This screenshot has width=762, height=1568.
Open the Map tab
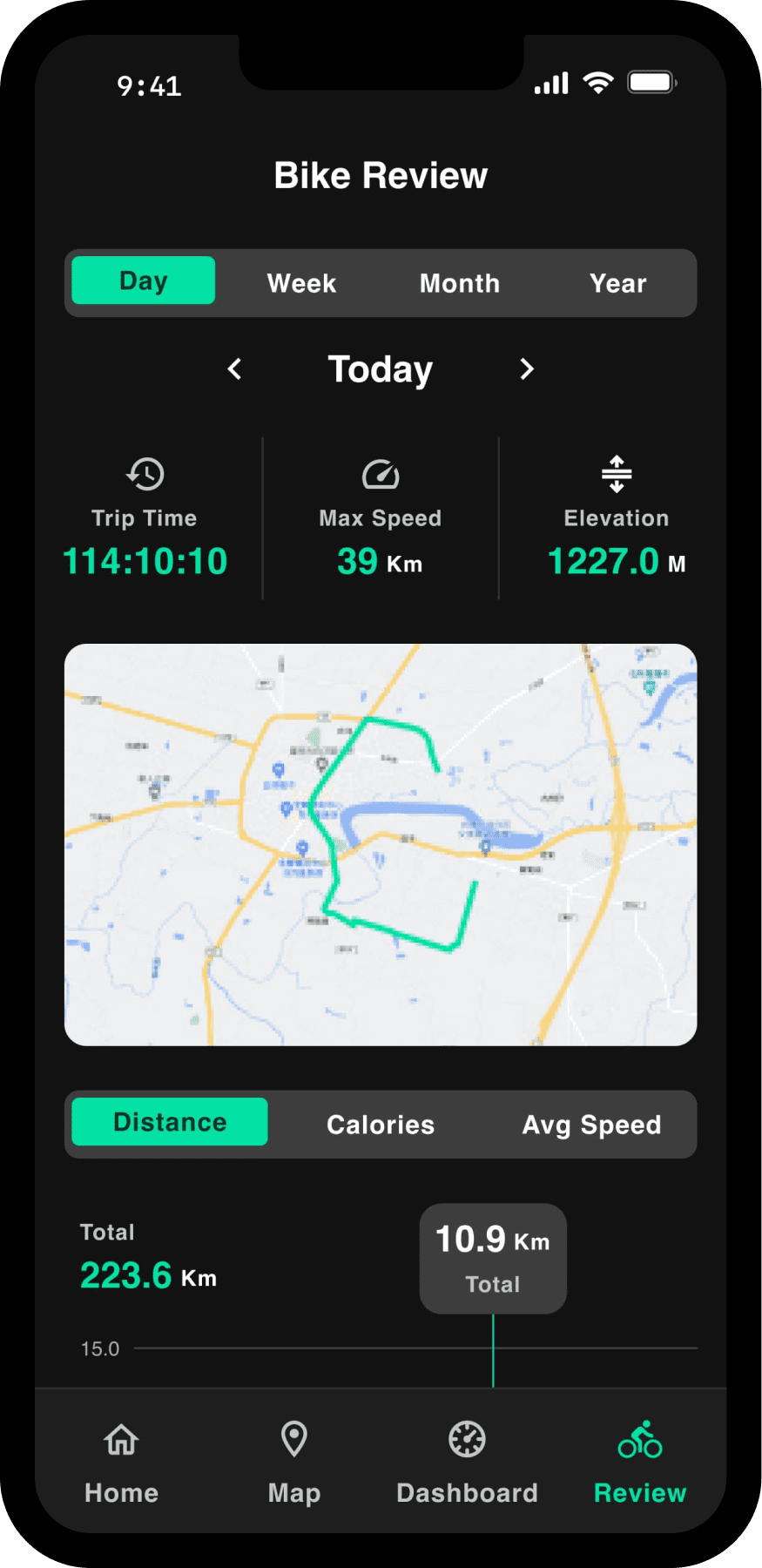294,1462
